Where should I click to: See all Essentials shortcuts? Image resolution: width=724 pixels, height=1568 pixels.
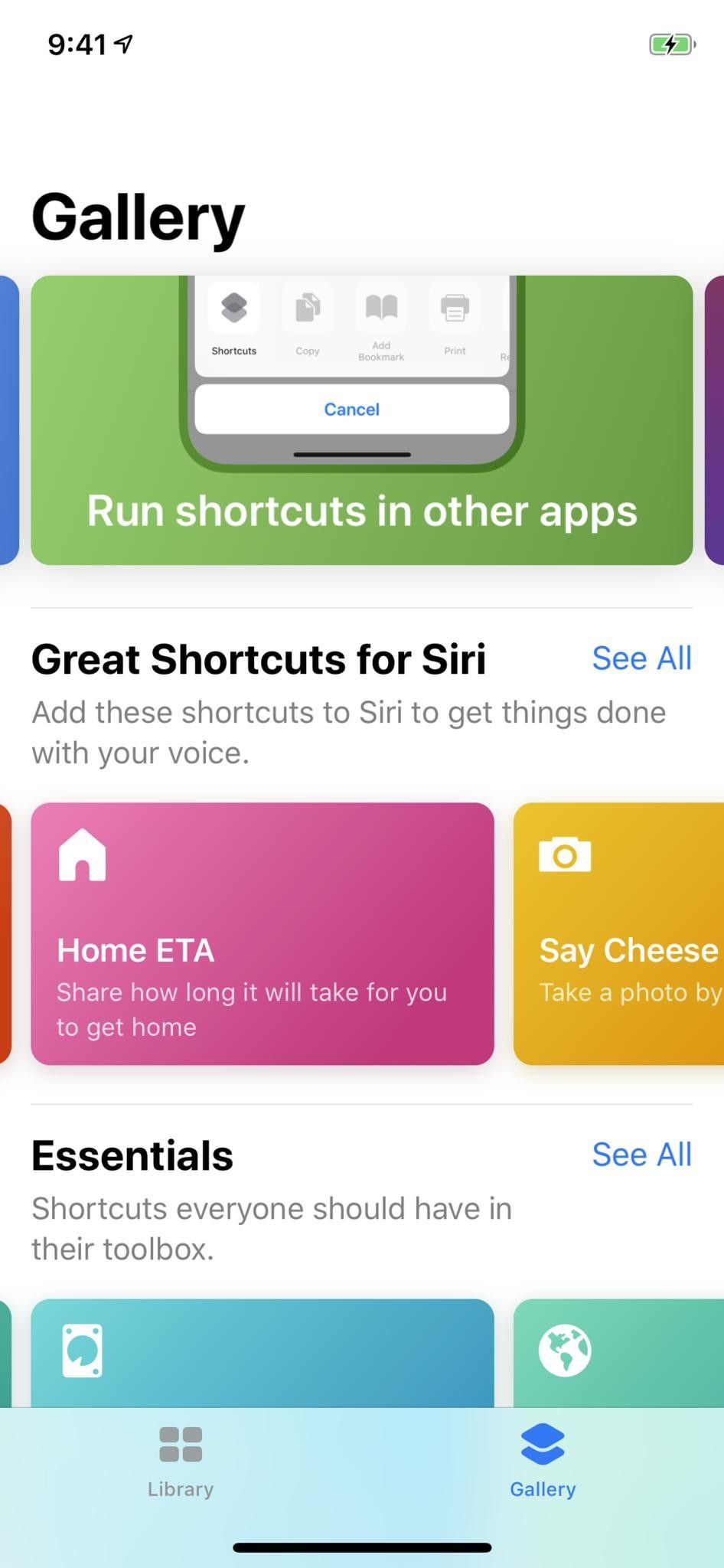[641, 1155]
